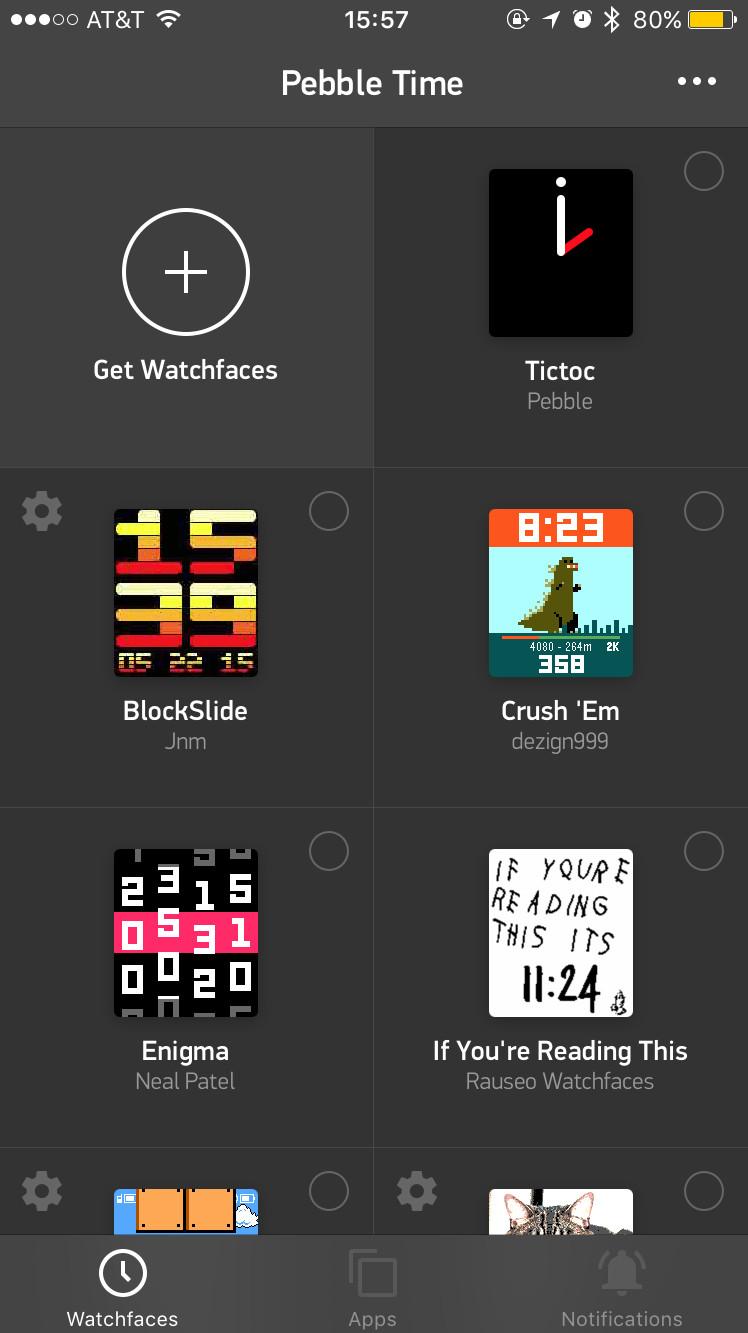Open the If You're Reading This watchface
Viewport: 748px width, 1333px height.
click(x=560, y=933)
